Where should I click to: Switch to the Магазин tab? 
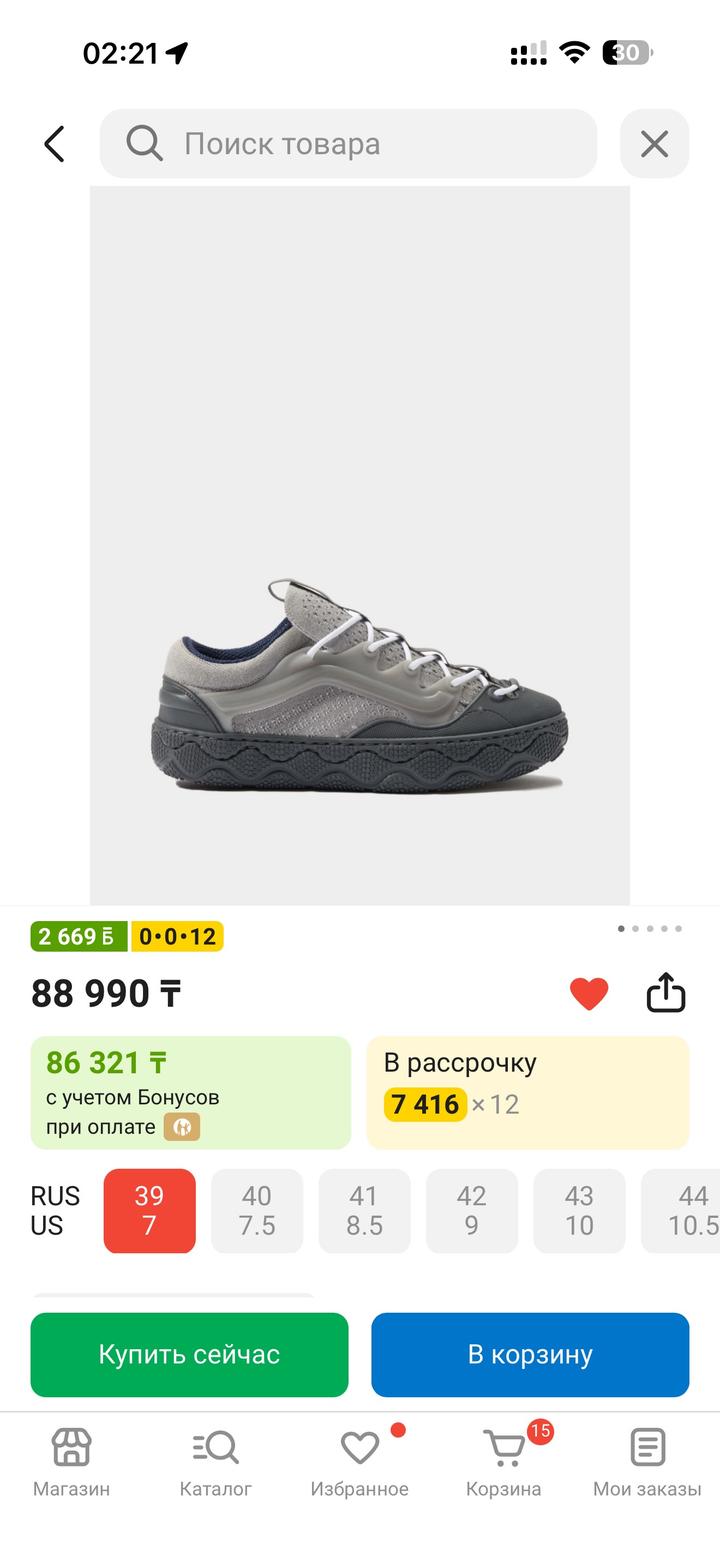point(71,1460)
